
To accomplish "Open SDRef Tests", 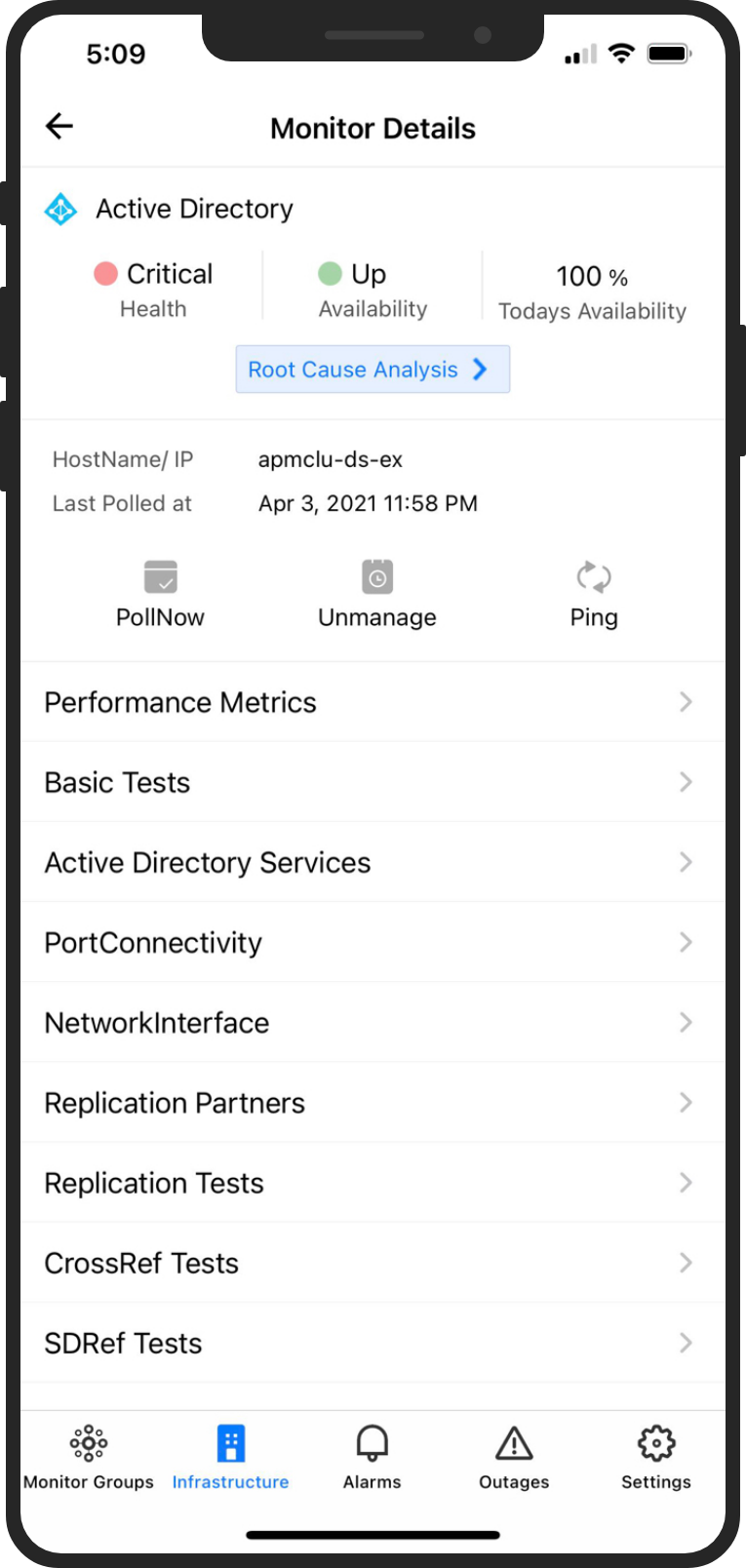I will click(373, 1342).
